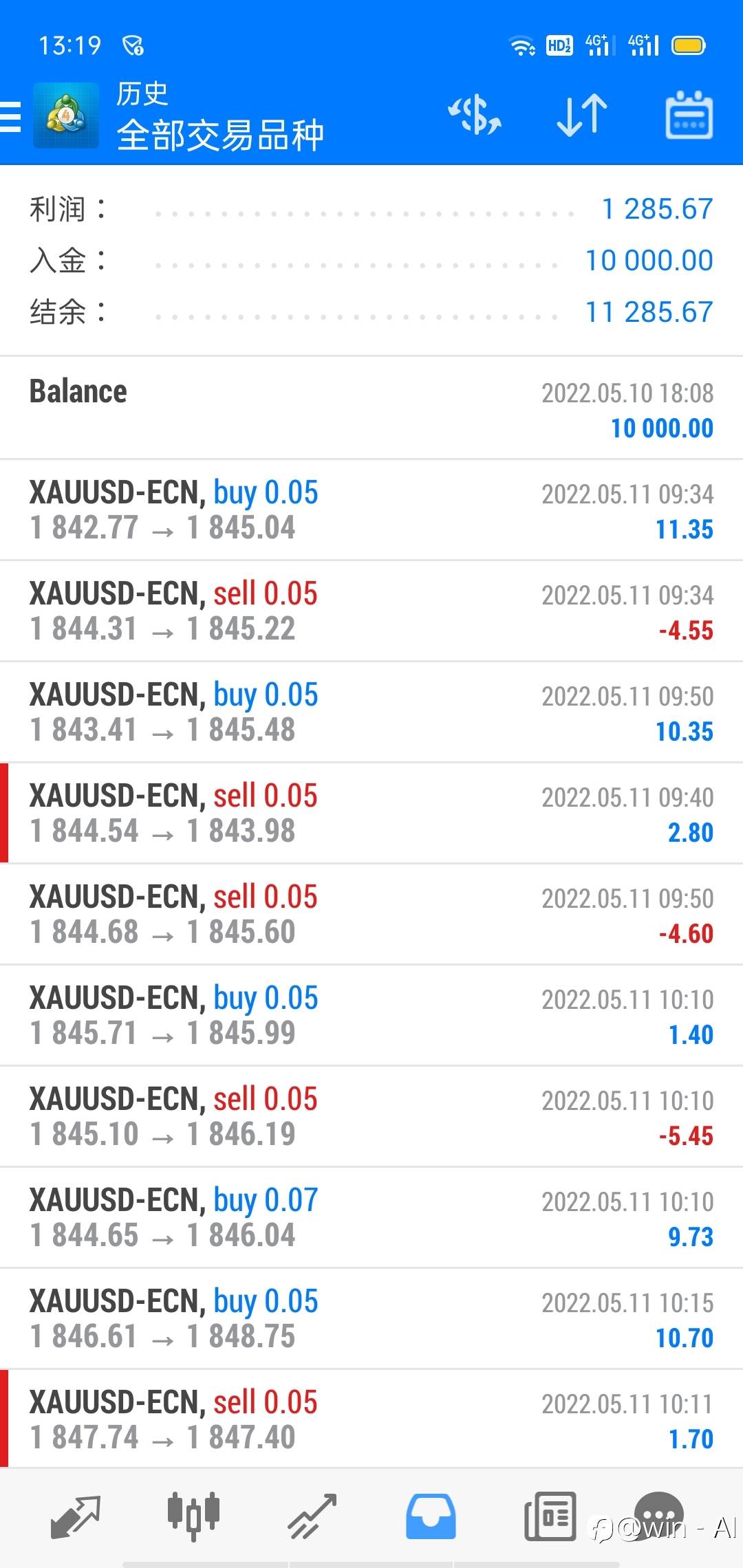Open the sell trade with loss -5.45

371,1116
